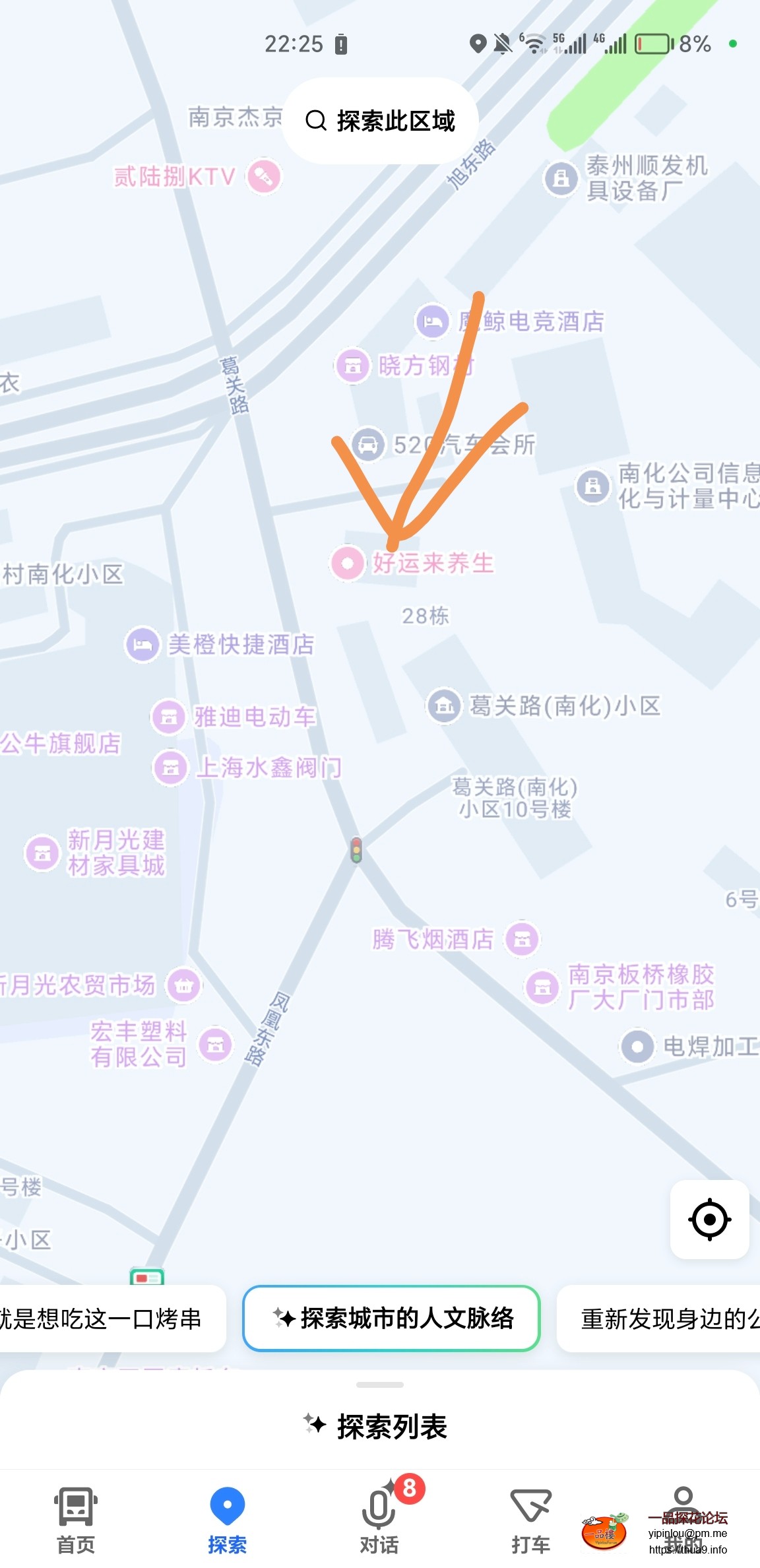This screenshot has width=760, height=1568.
Task: Expand the 探索列表 bottom sheet
Action: [x=380, y=1426]
